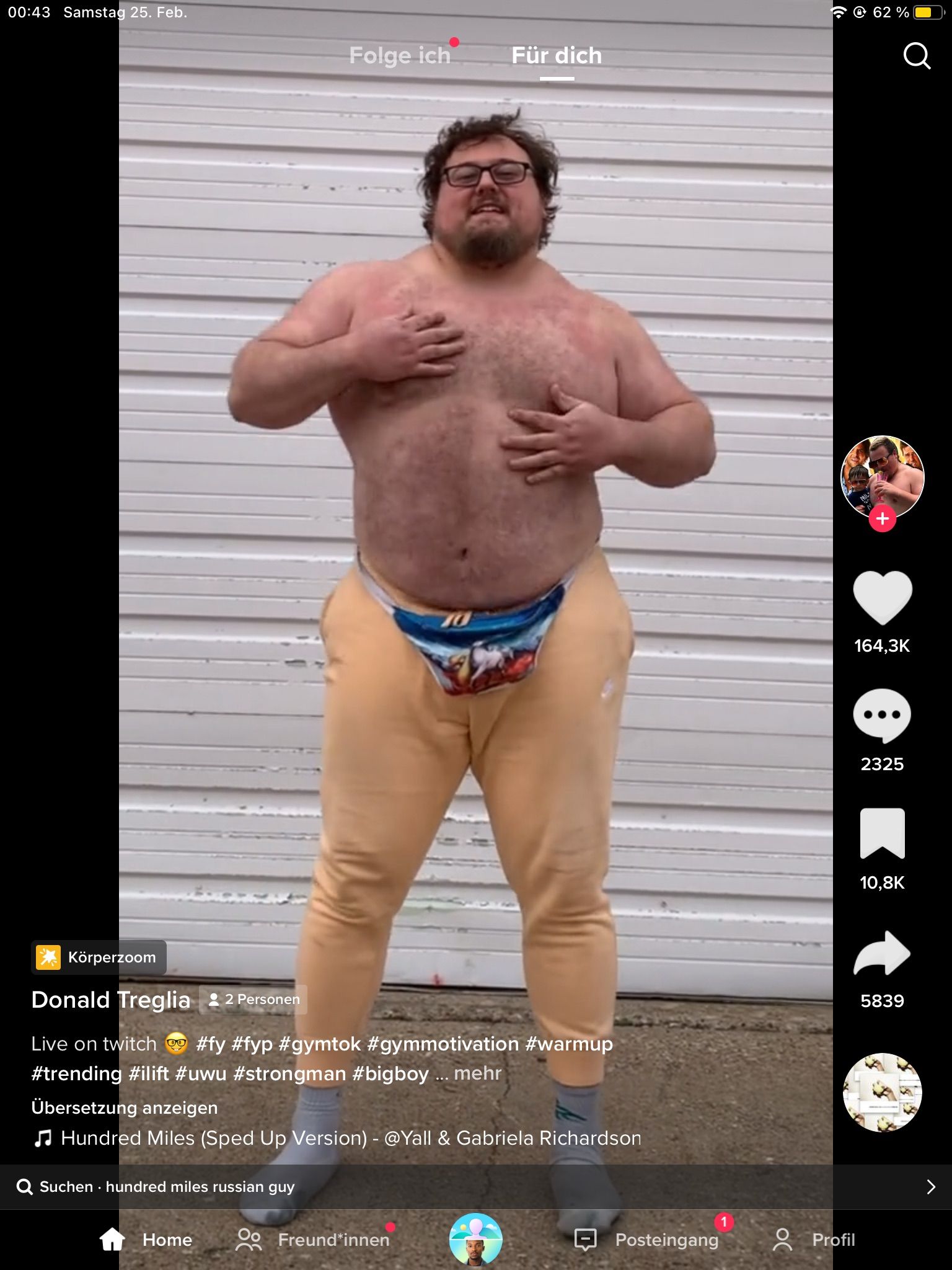Open Donald Treglia's profile from the username
Image resolution: width=952 pixels, height=1270 pixels.
click(x=110, y=1000)
